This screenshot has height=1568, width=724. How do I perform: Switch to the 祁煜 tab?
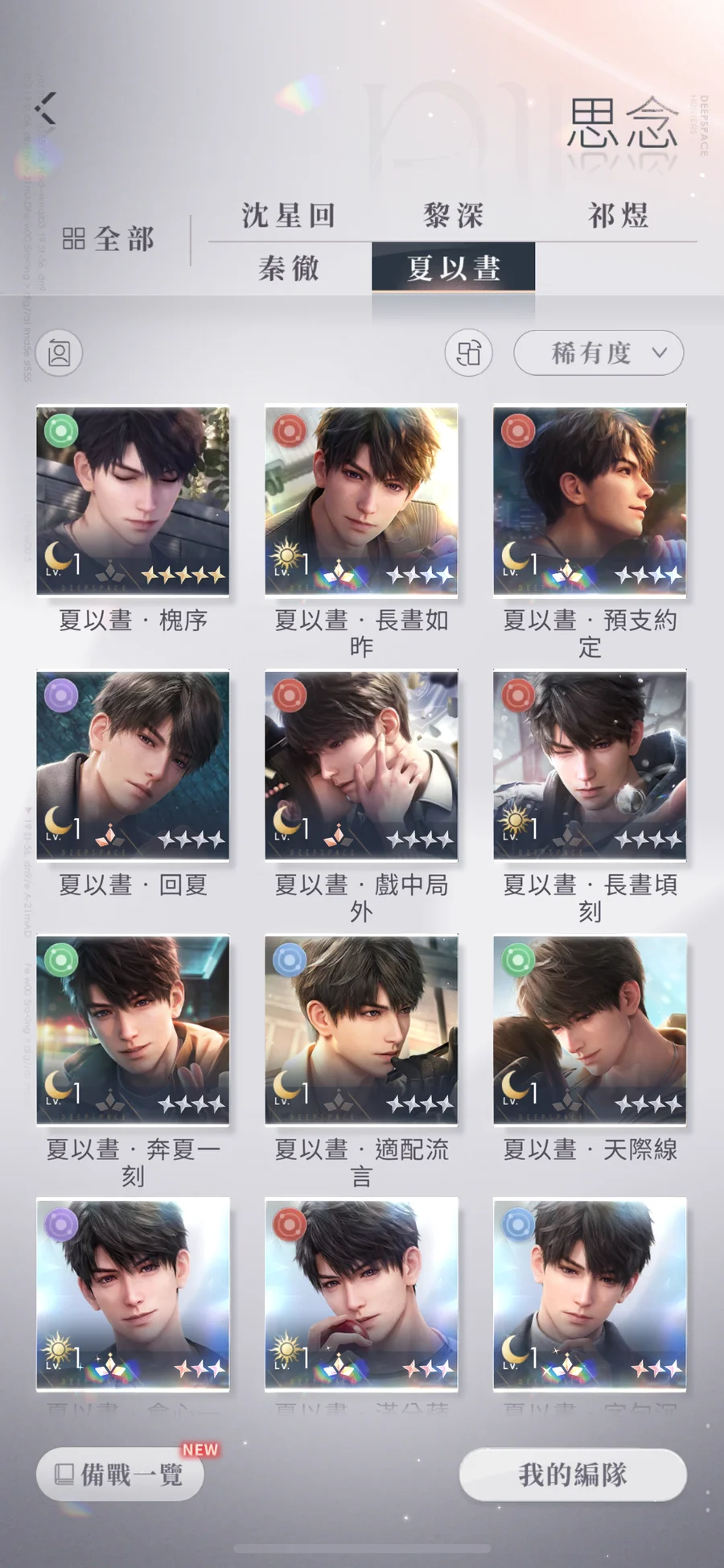[x=618, y=216]
